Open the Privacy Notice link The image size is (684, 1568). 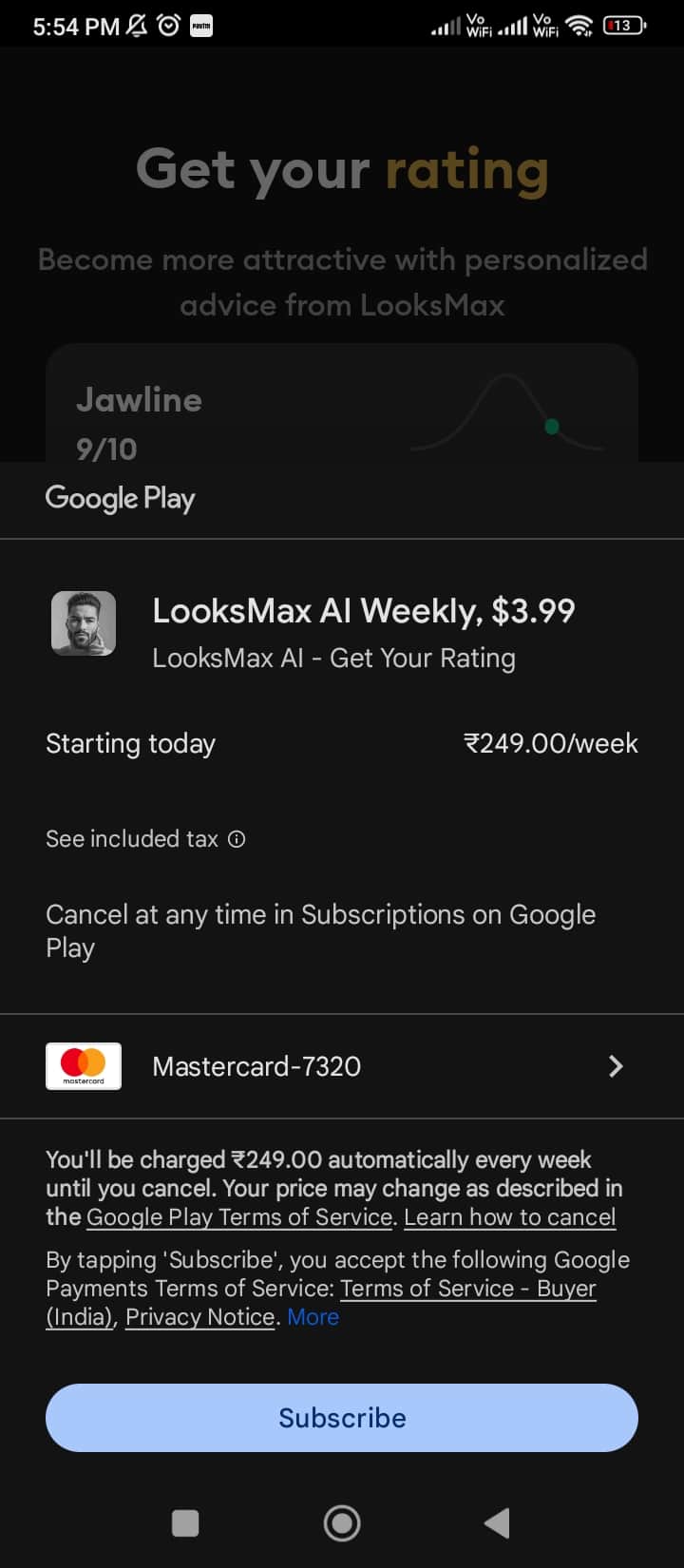click(x=199, y=1317)
